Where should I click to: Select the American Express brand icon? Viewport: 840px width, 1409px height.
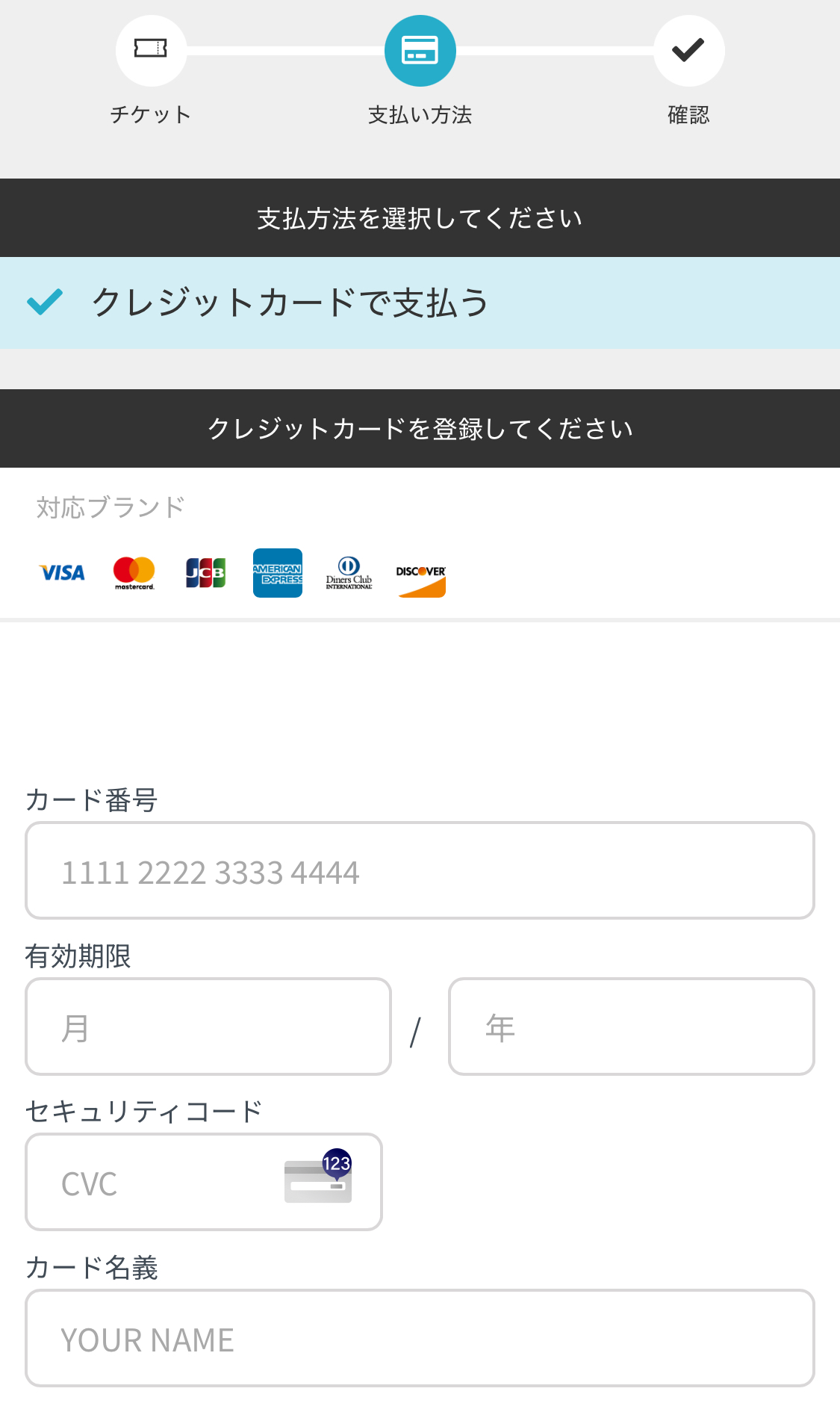click(x=277, y=574)
